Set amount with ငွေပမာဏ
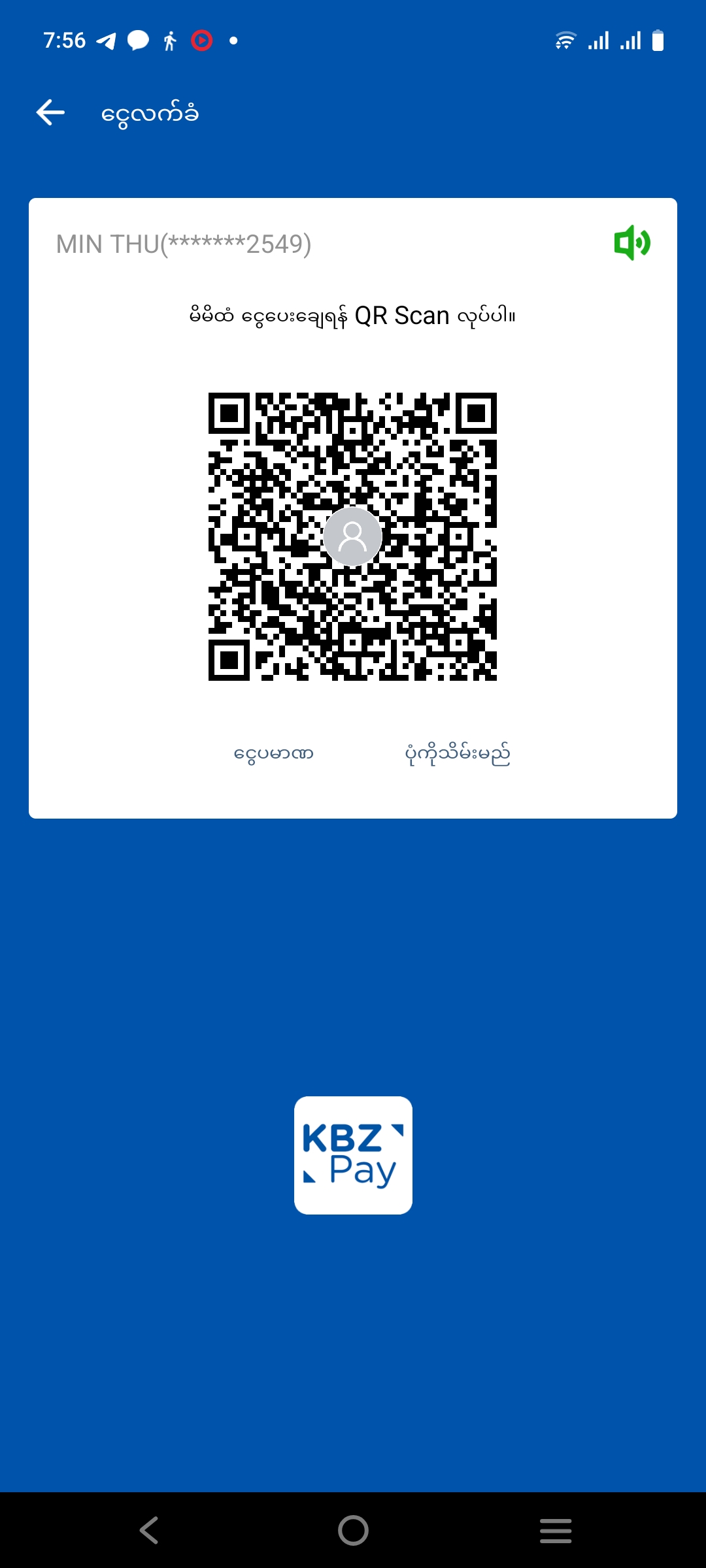The width and height of the screenshot is (706, 1568). [274, 753]
